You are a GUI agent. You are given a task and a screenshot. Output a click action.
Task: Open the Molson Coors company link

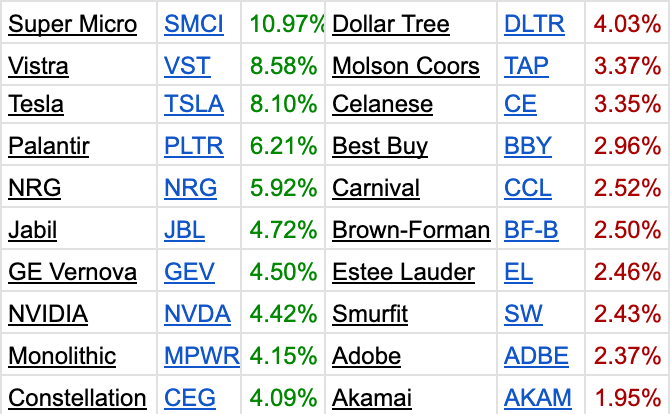coord(406,67)
